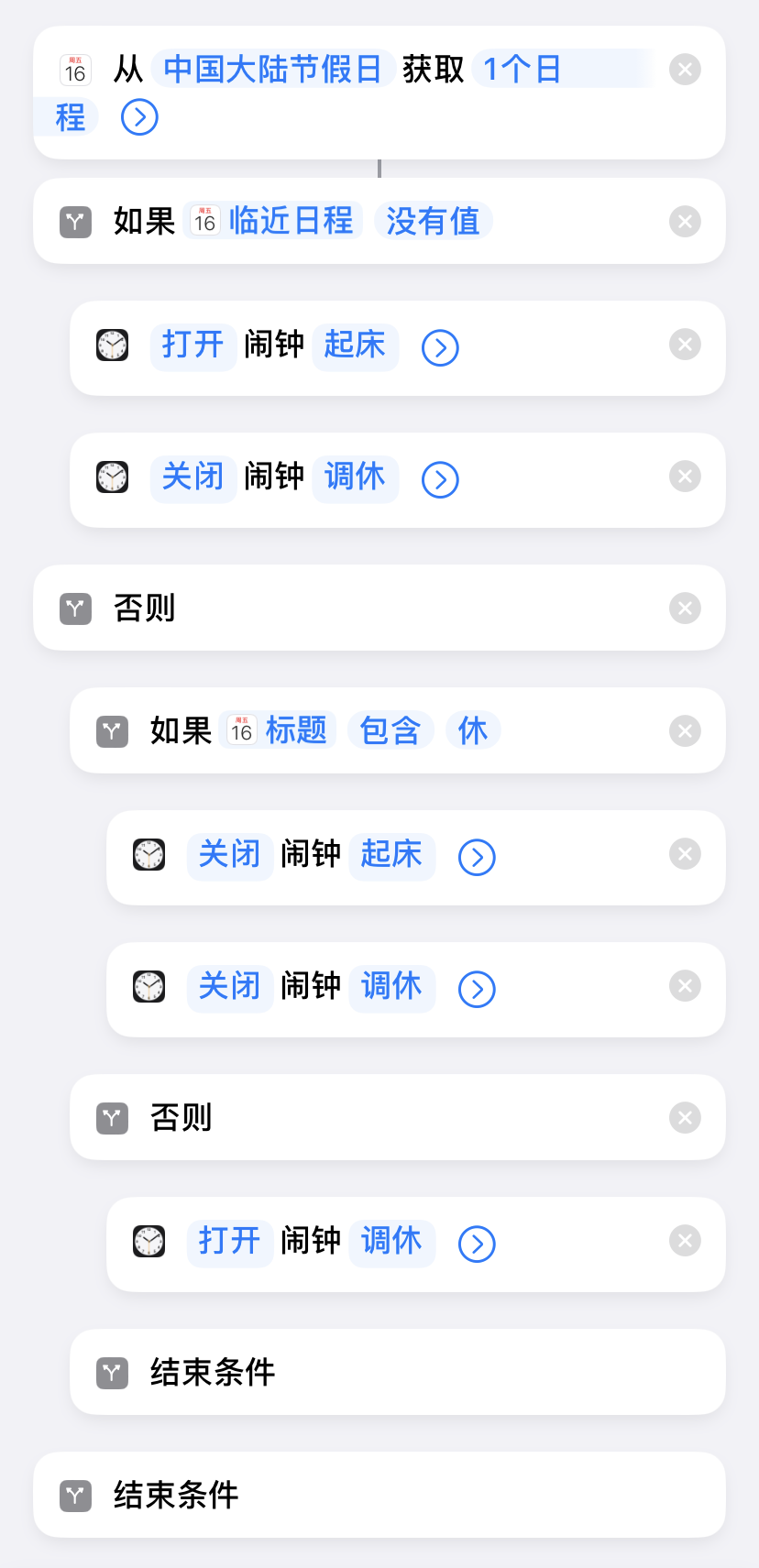
Task: Remove the 如果 标题 包含 condition
Action: coord(685,731)
